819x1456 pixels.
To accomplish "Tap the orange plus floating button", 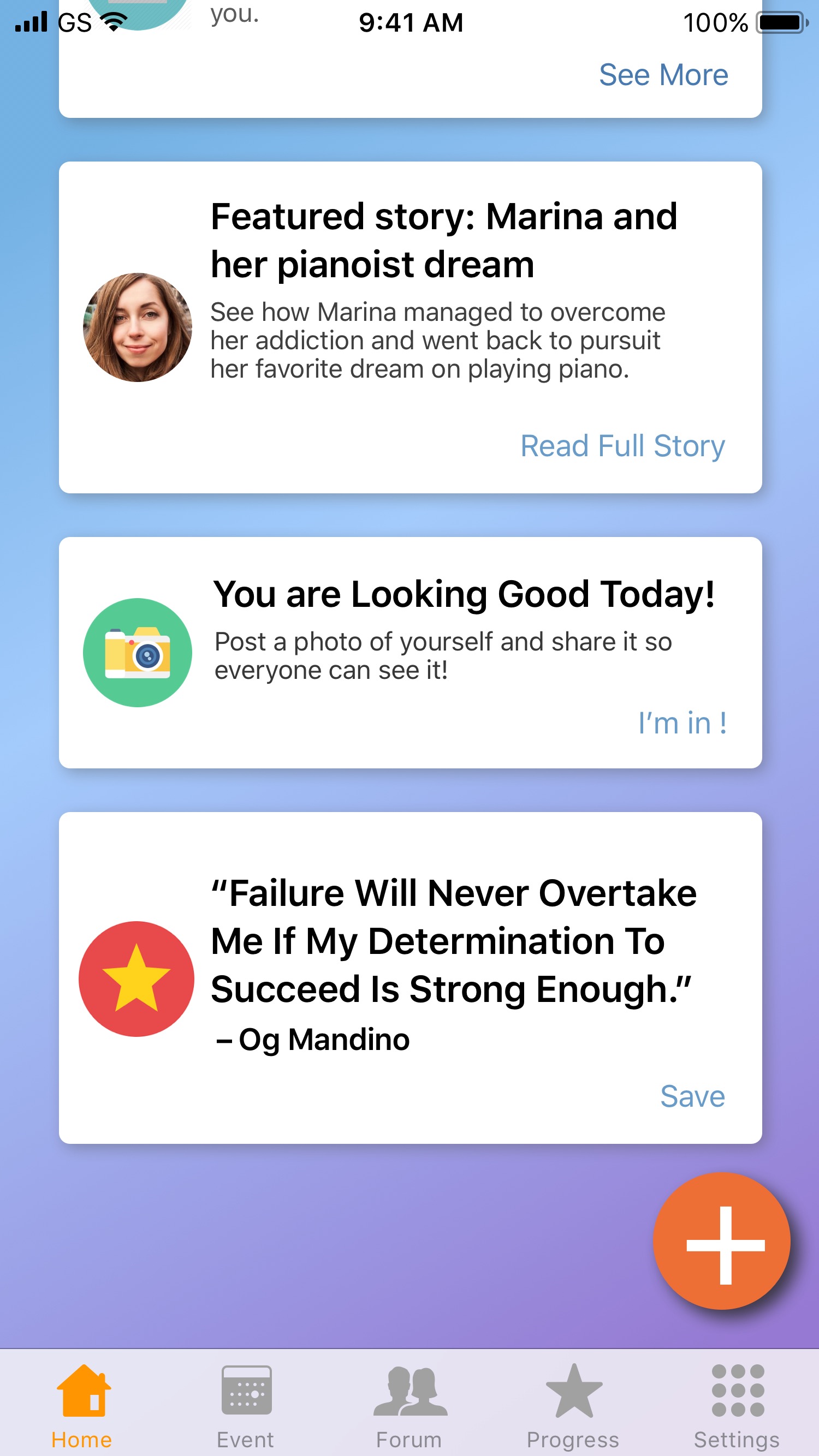I will point(722,1241).
